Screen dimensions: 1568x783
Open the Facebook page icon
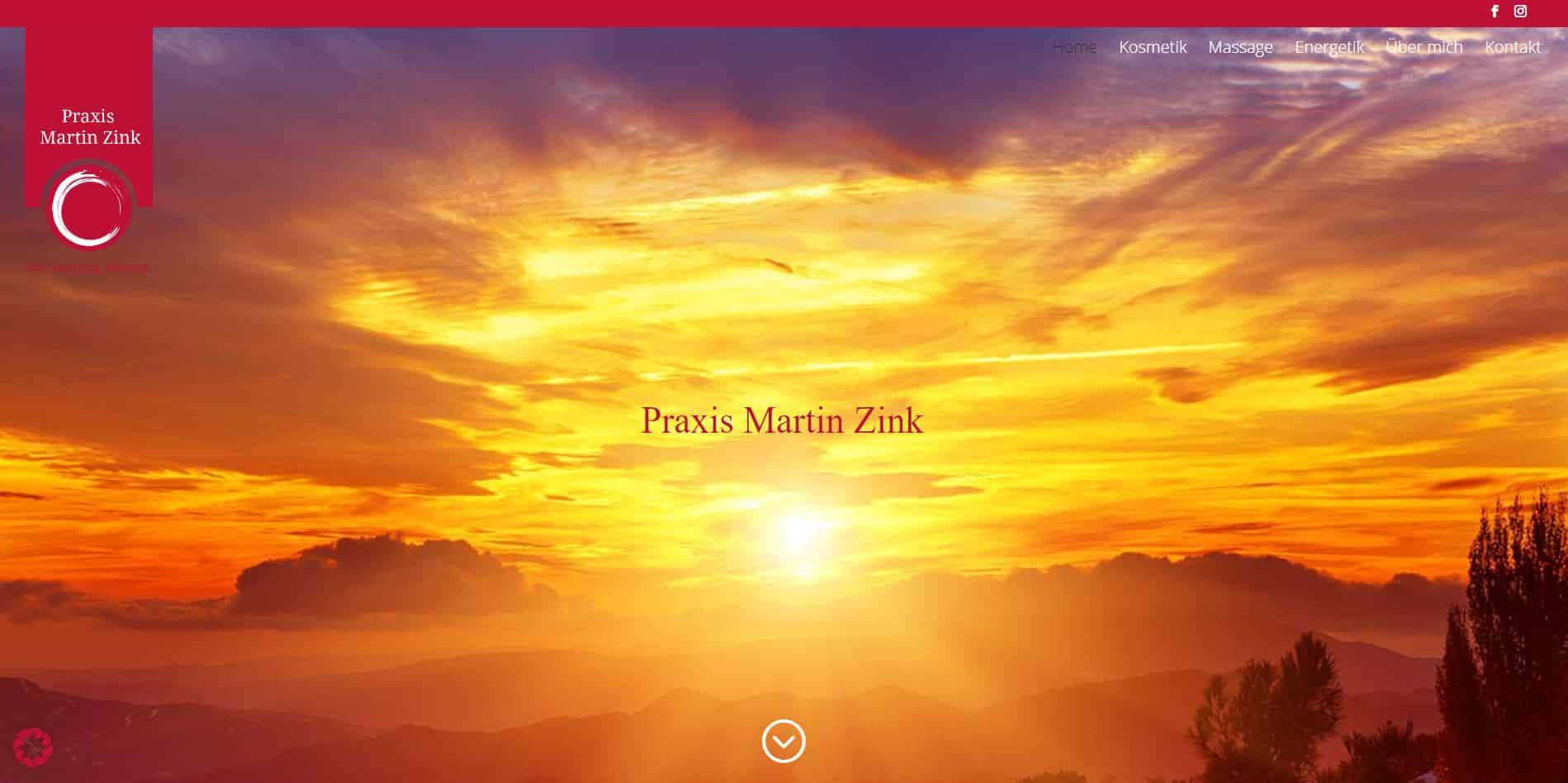click(x=1494, y=12)
